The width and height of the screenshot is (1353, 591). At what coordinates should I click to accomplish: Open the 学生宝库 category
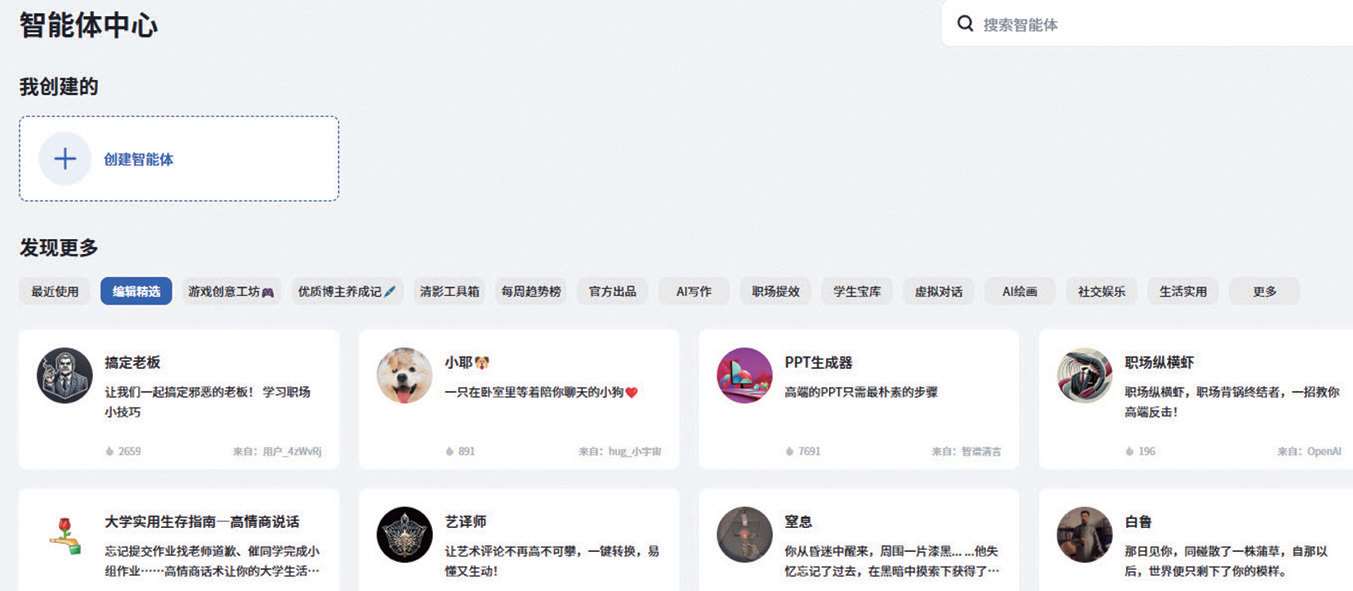tap(857, 292)
